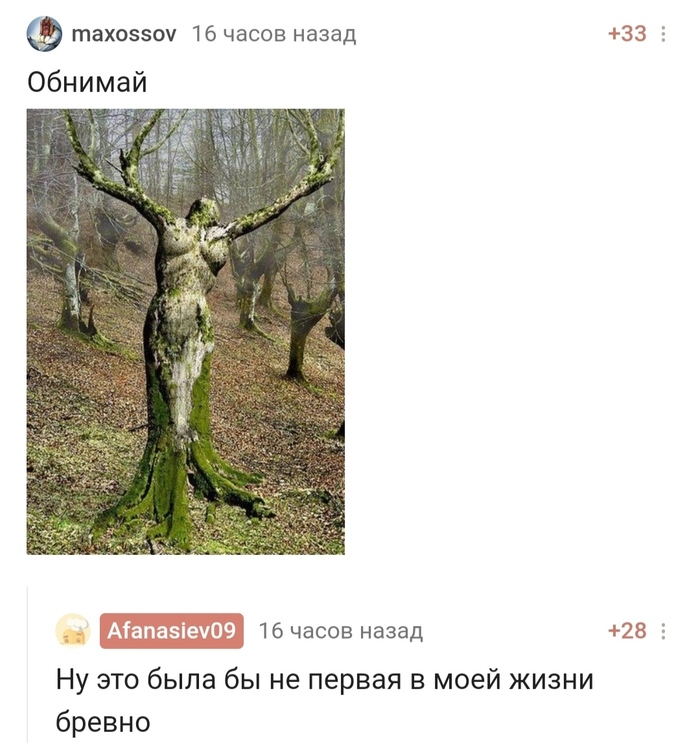Tap the Afanasiev09 username badge
The height and width of the screenshot is (743, 700).
click(x=171, y=631)
